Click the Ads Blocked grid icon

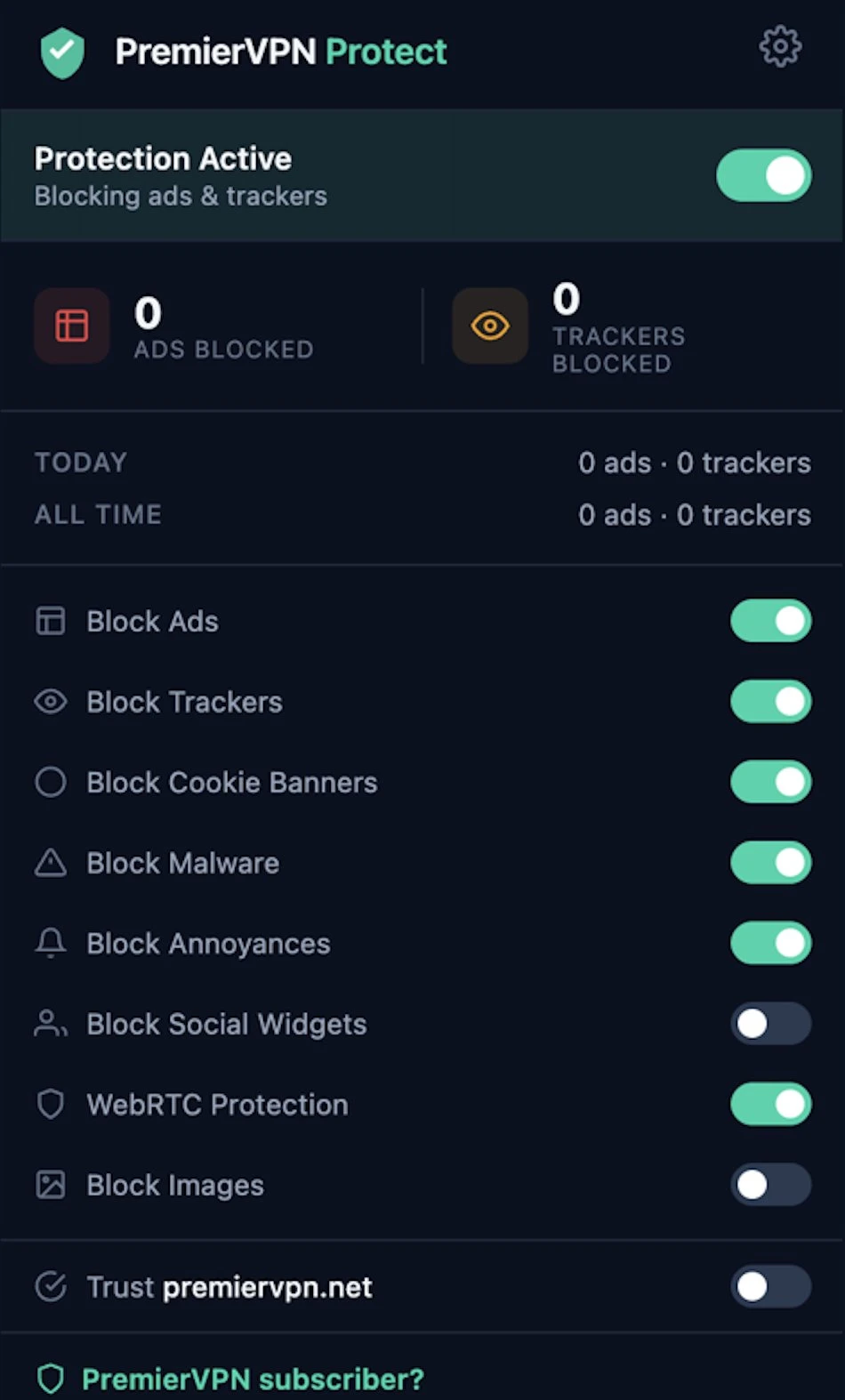pos(71,326)
